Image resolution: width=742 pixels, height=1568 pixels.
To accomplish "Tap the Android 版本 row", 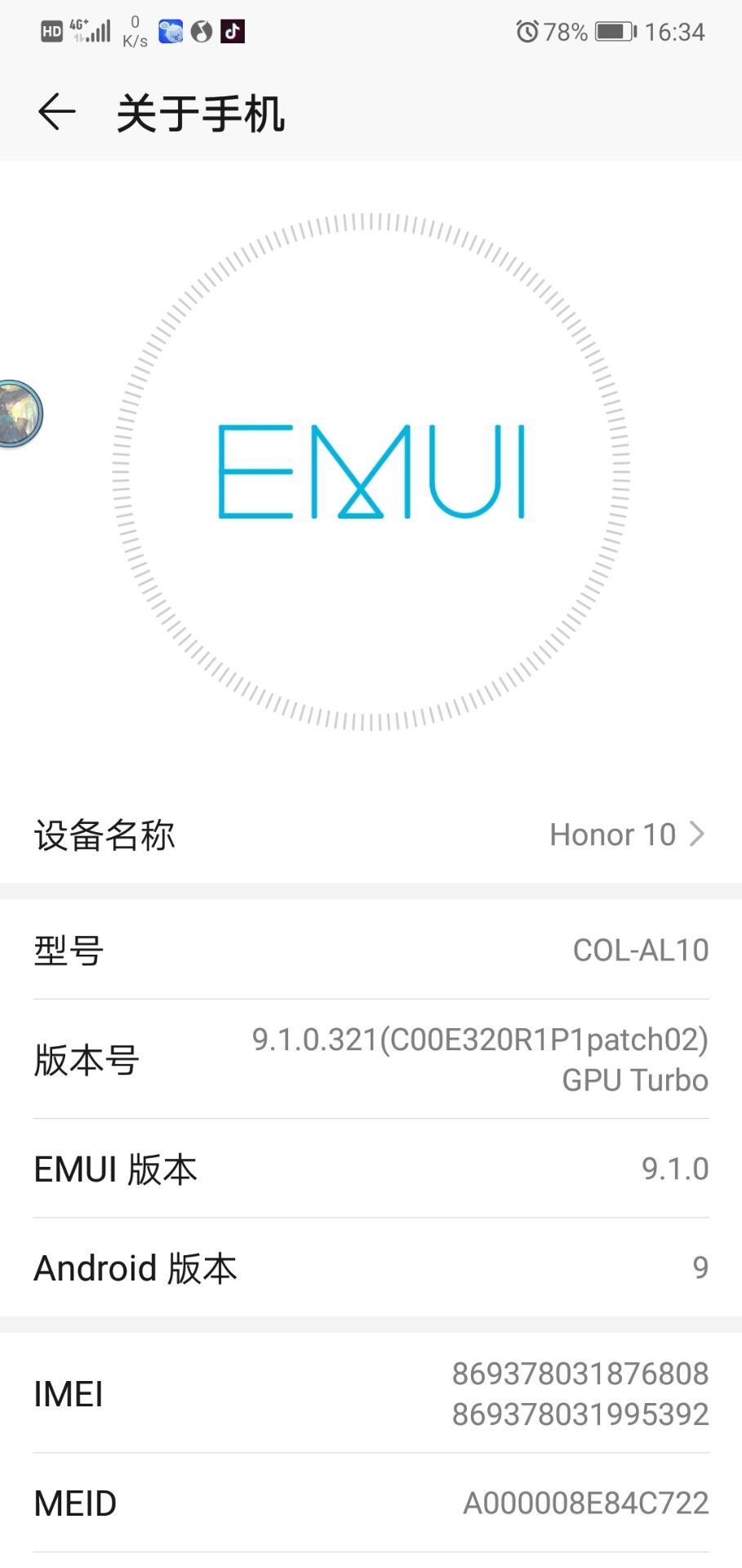I will (371, 1267).
